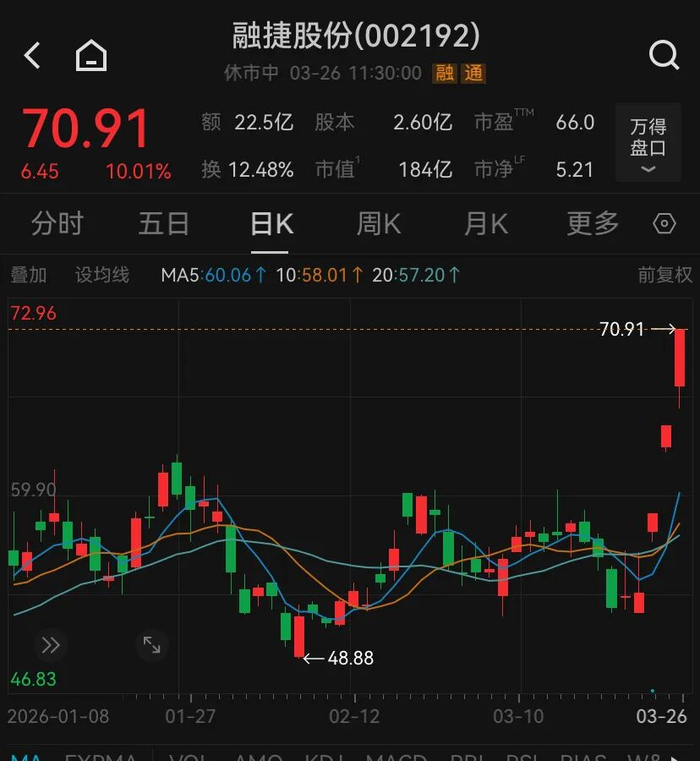This screenshot has width=700, height=761.
Task: Switch to the 五日 chart tab
Action: [164, 223]
